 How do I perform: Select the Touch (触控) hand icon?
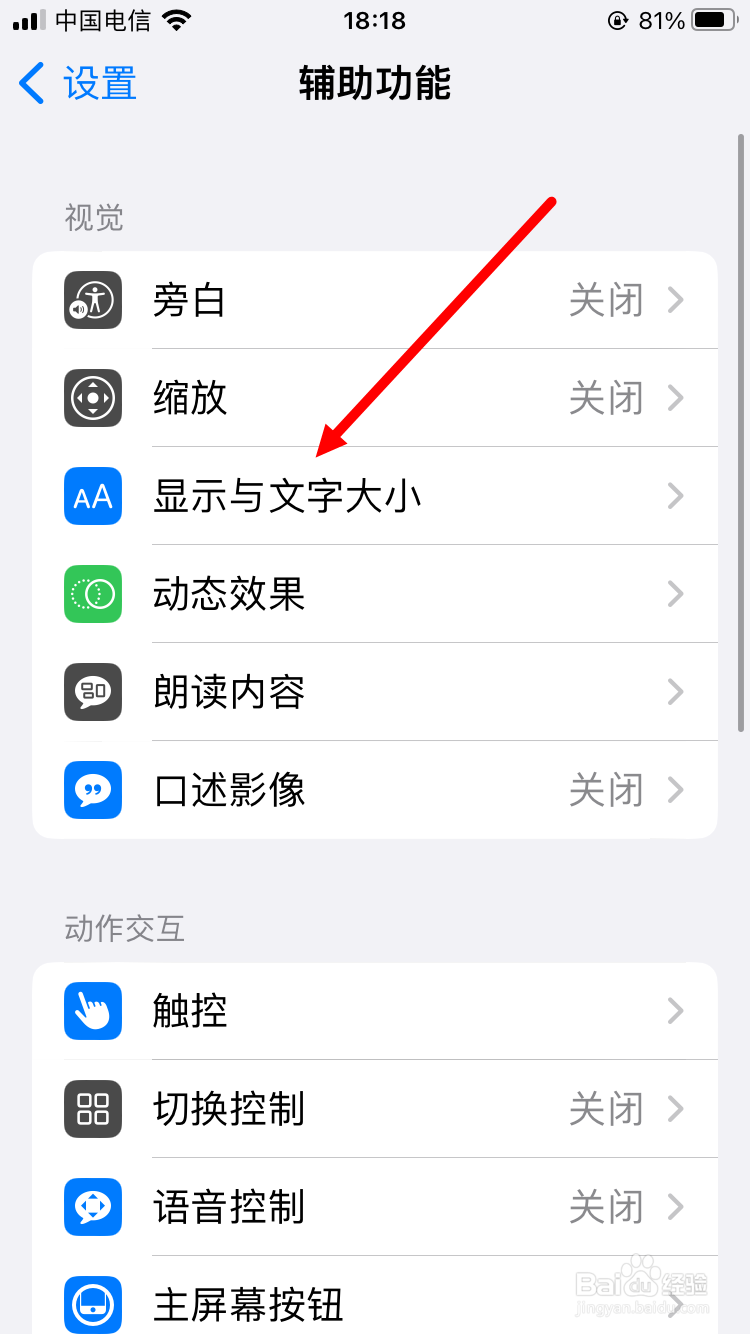point(92,1010)
